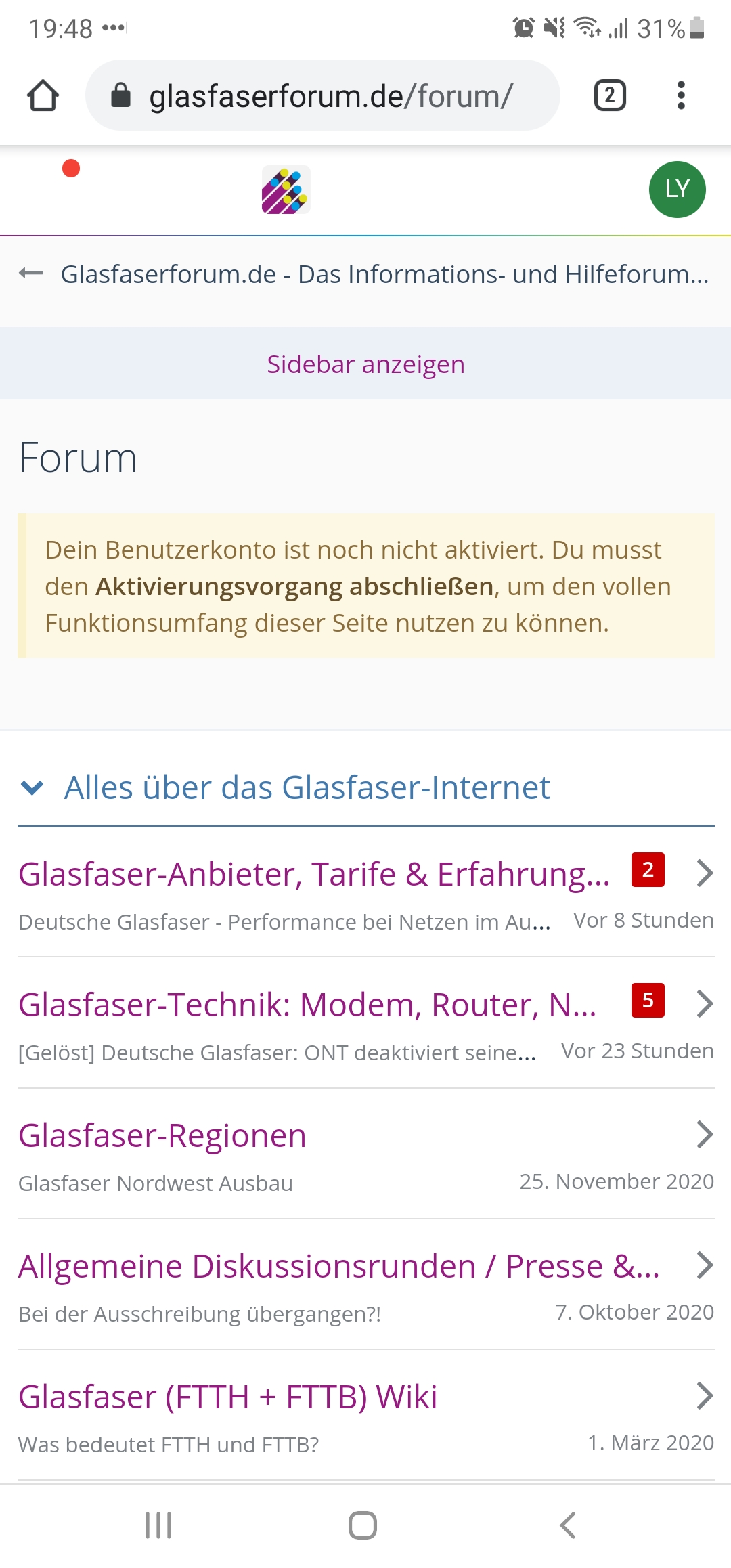The image size is (731, 1568).
Task: Open the browser tab switcher
Action: tap(610, 95)
